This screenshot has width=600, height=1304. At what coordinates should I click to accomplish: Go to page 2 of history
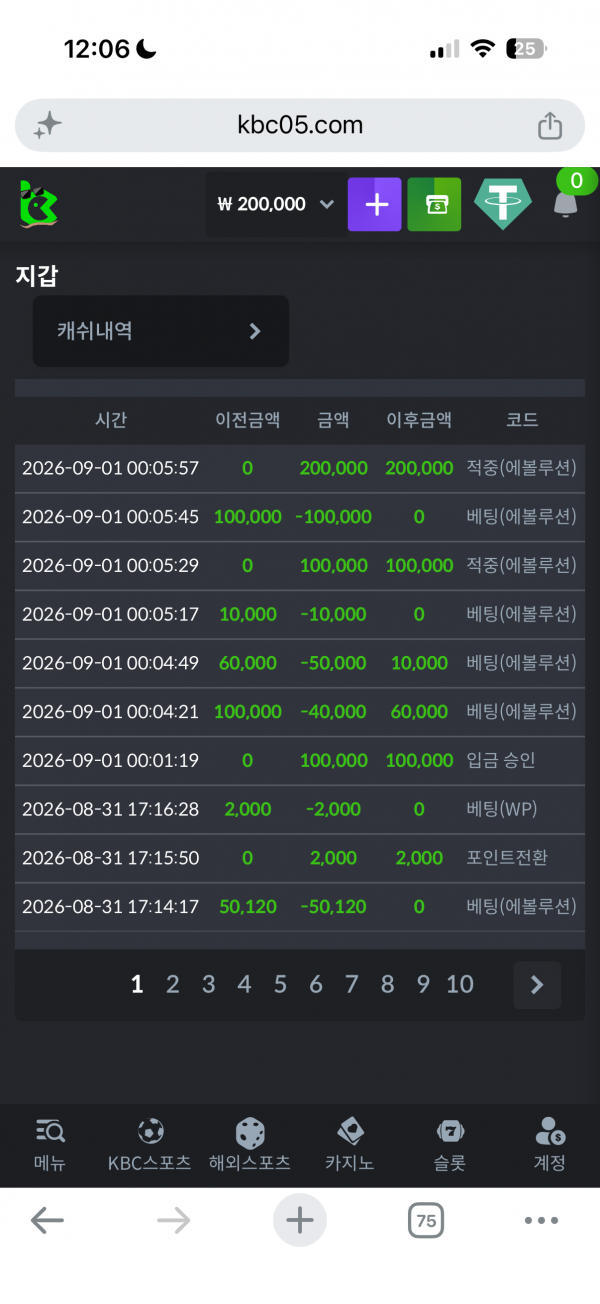[x=172, y=985]
